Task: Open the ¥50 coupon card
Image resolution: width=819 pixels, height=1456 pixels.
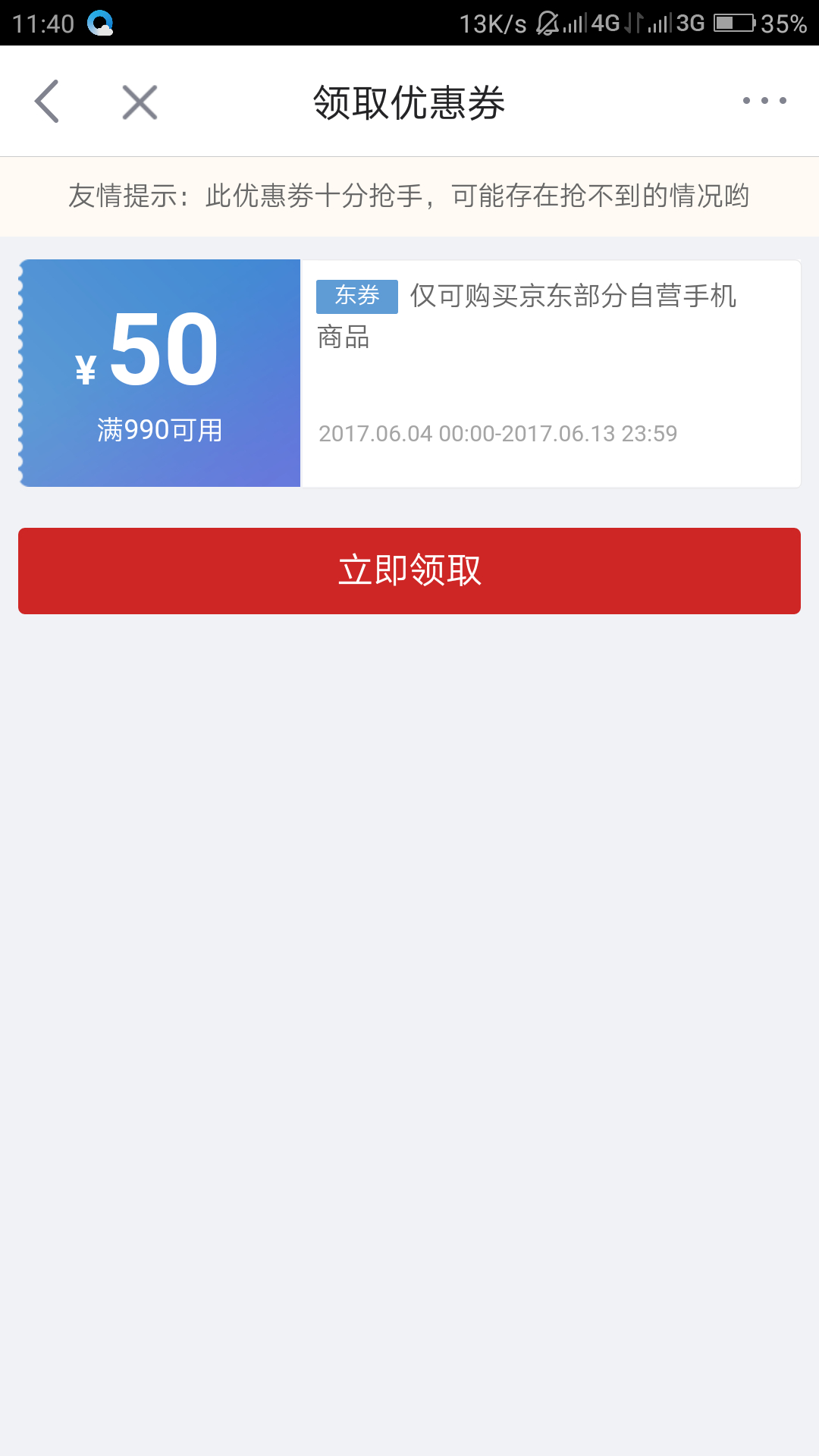Action: click(409, 373)
